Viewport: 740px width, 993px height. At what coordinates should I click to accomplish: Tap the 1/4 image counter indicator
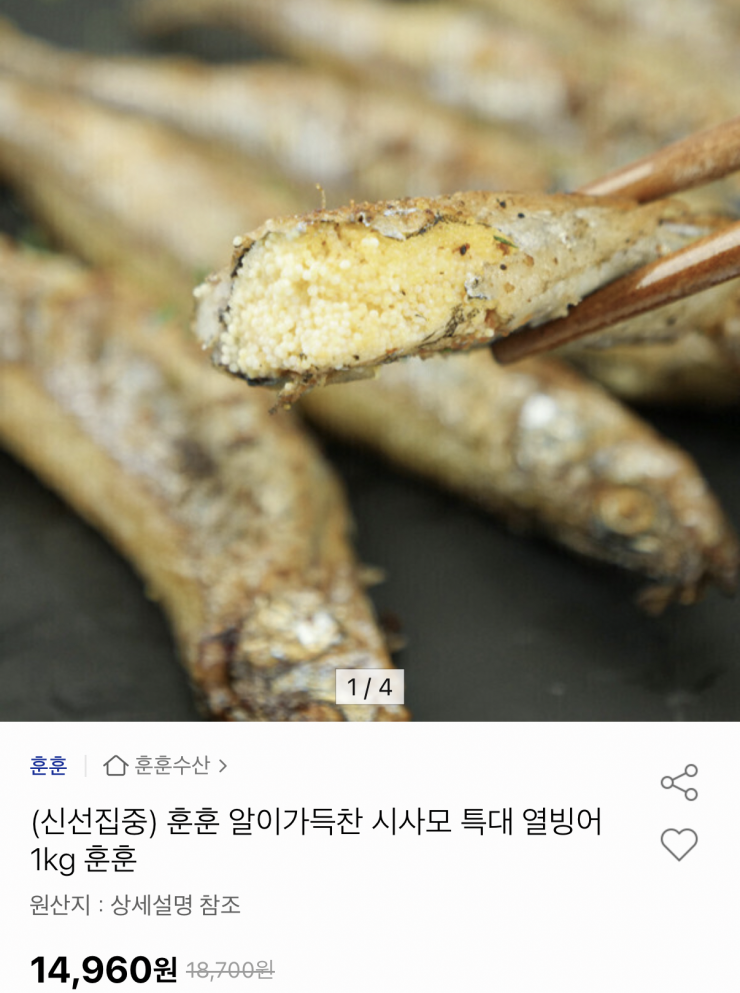[x=370, y=685]
